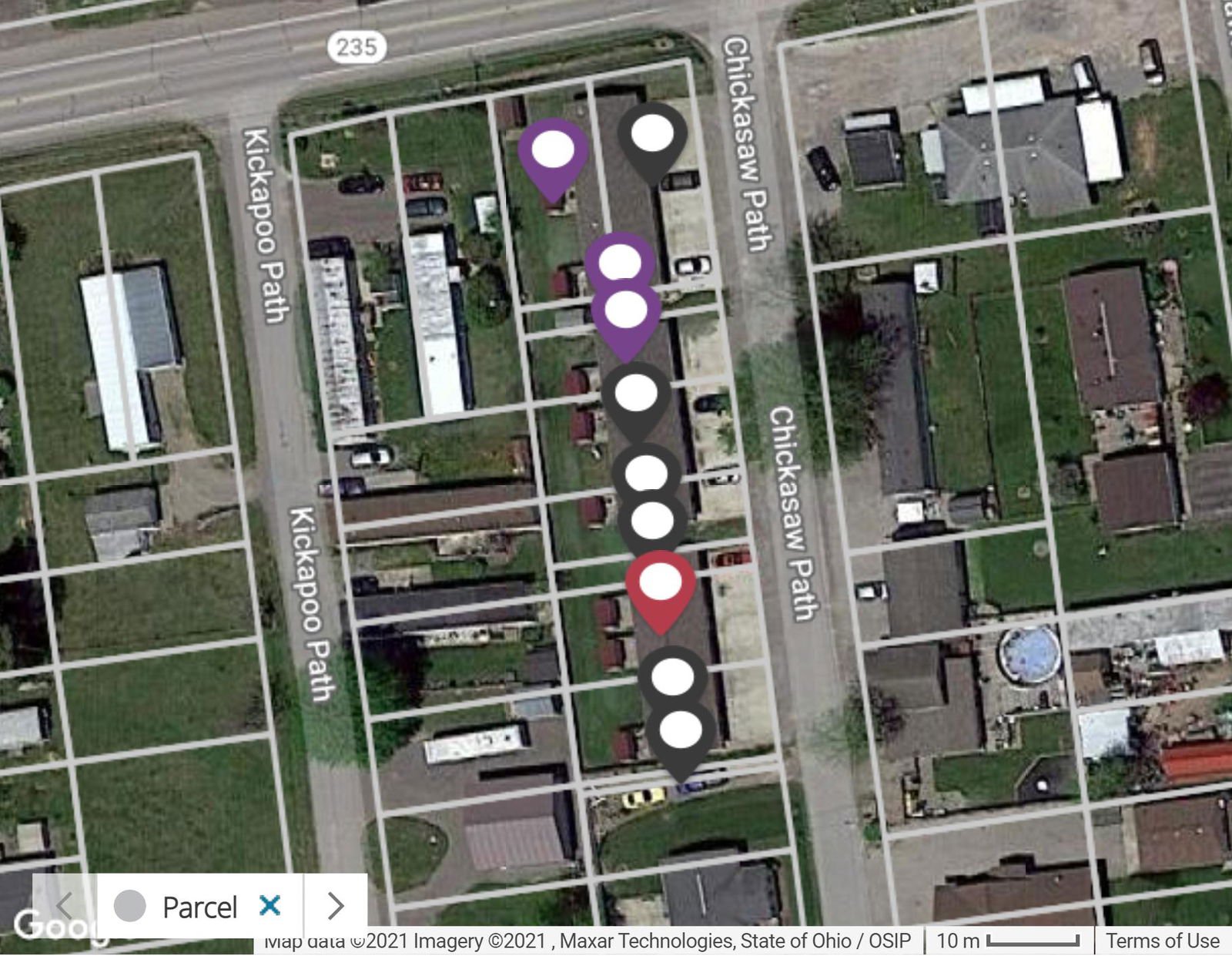Go to previous legend item arrow
1232x956 pixels.
tap(65, 906)
